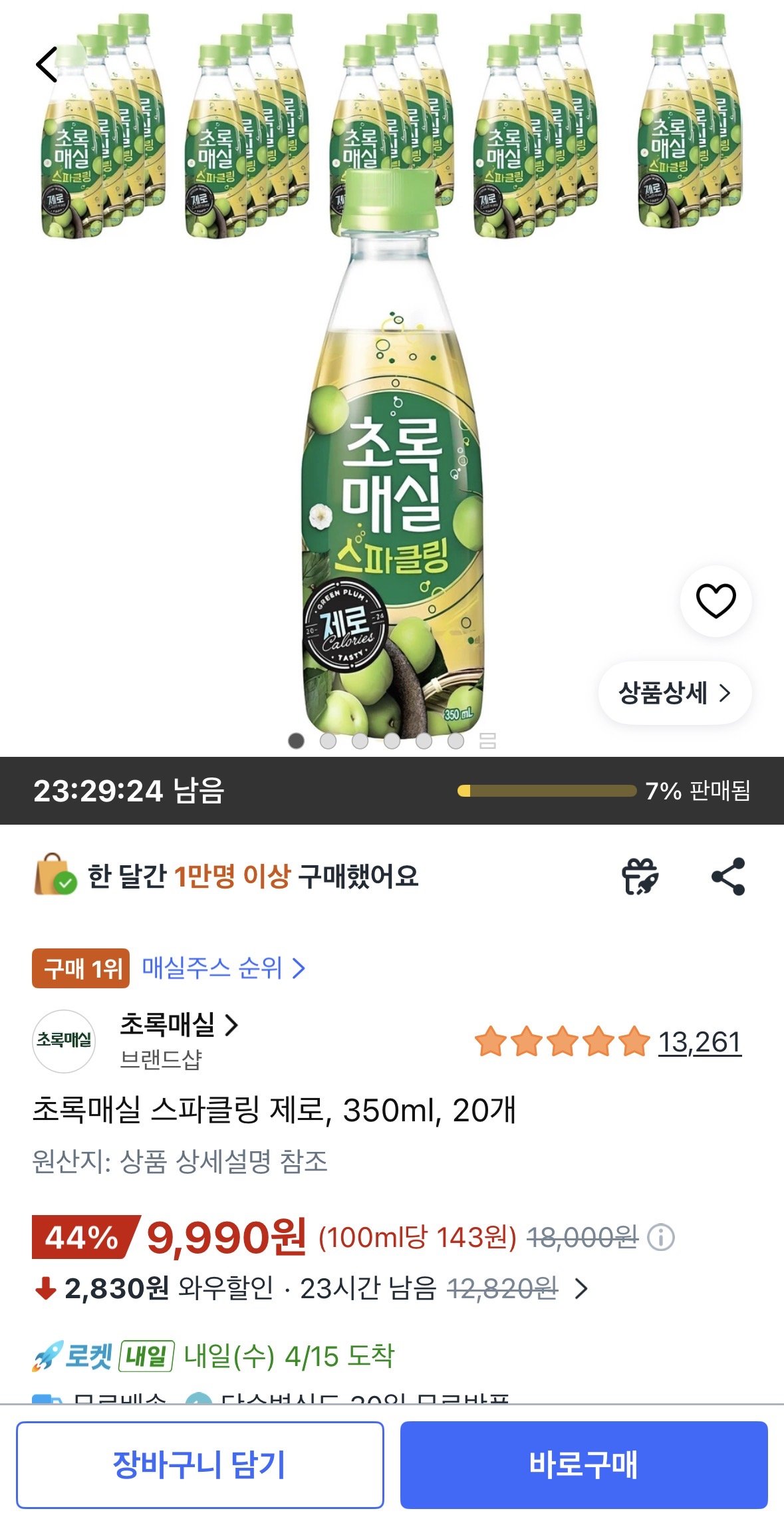Image resolution: width=784 pixels, height=1525 pixels.
Task: Open the 상품상세 product detail tab
Action: point(674,693)
